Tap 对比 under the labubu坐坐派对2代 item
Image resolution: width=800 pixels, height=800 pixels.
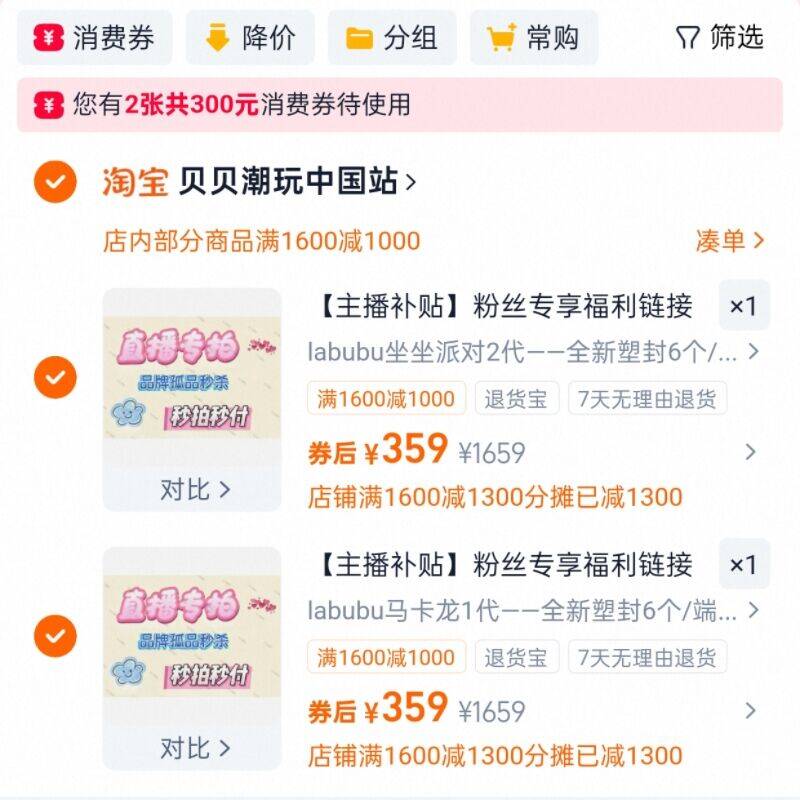(x=195, y=490)
